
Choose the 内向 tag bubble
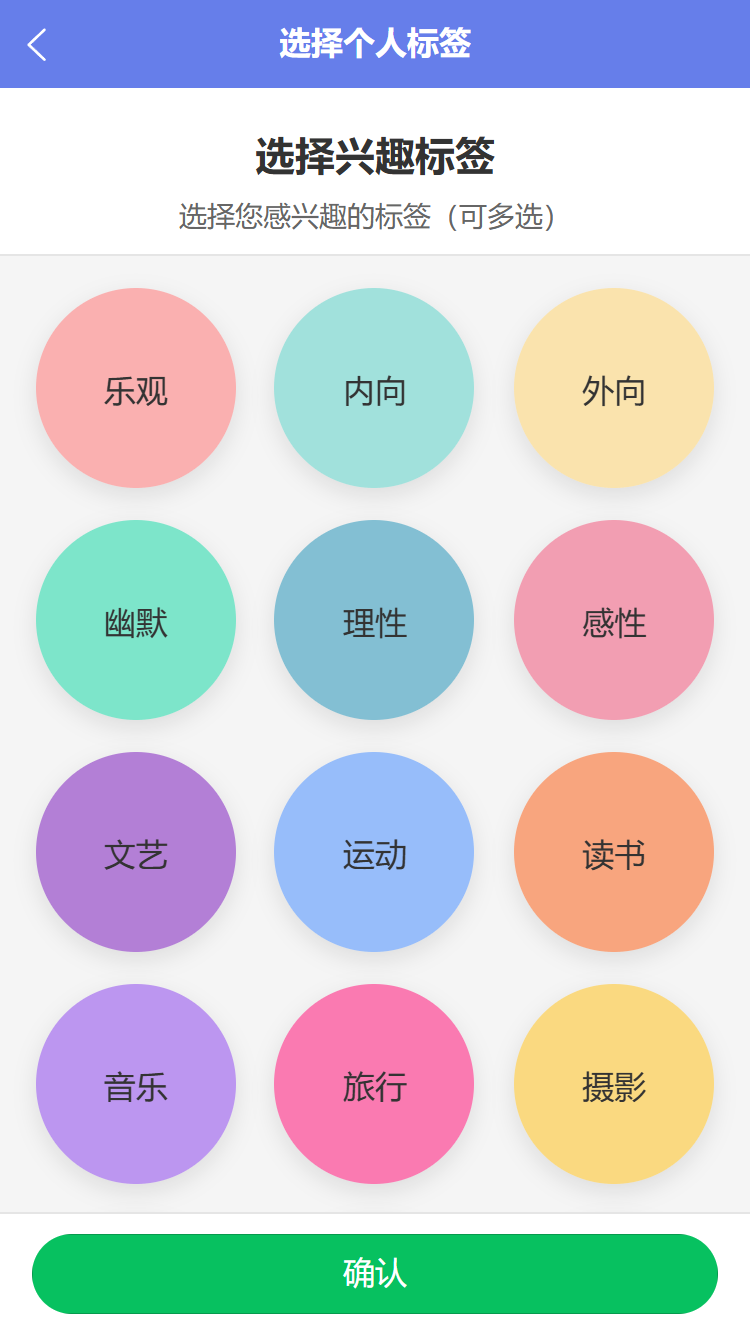point(374,388)
